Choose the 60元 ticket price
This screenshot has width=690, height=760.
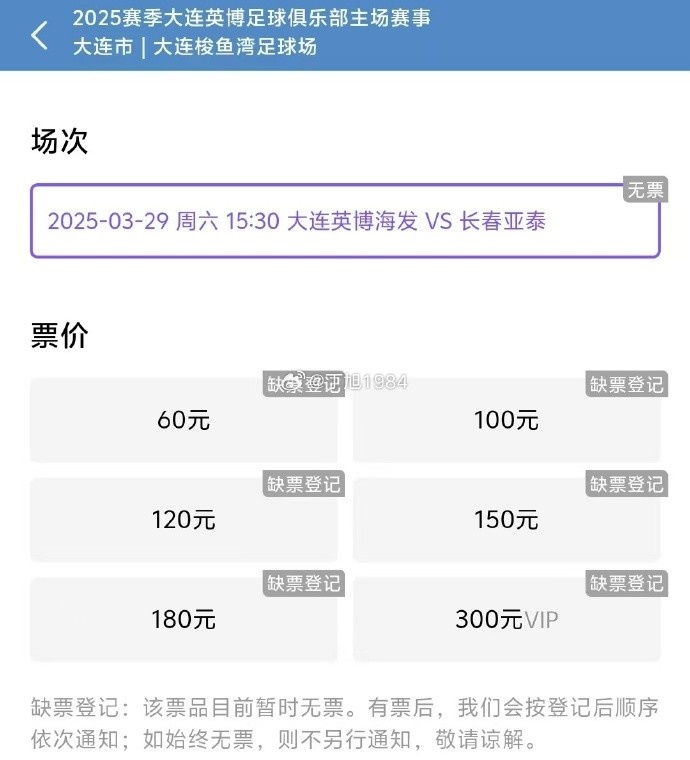184,420
